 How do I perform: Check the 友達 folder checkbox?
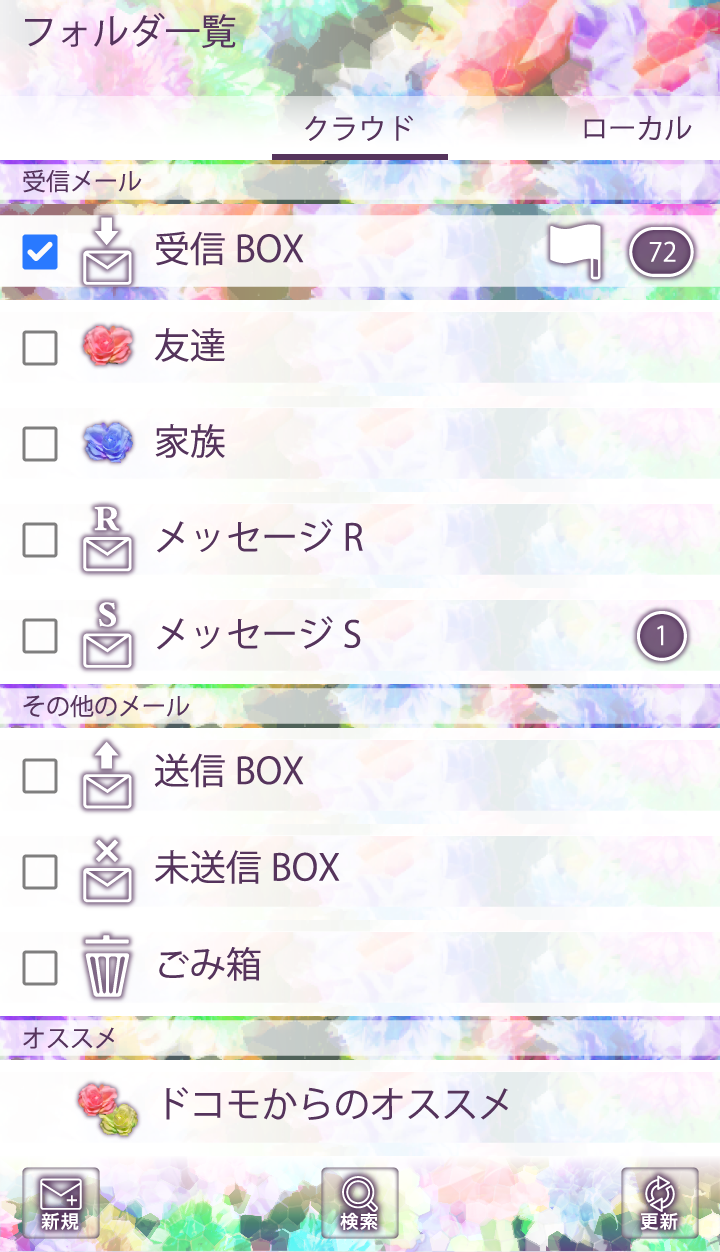(40, 348)
